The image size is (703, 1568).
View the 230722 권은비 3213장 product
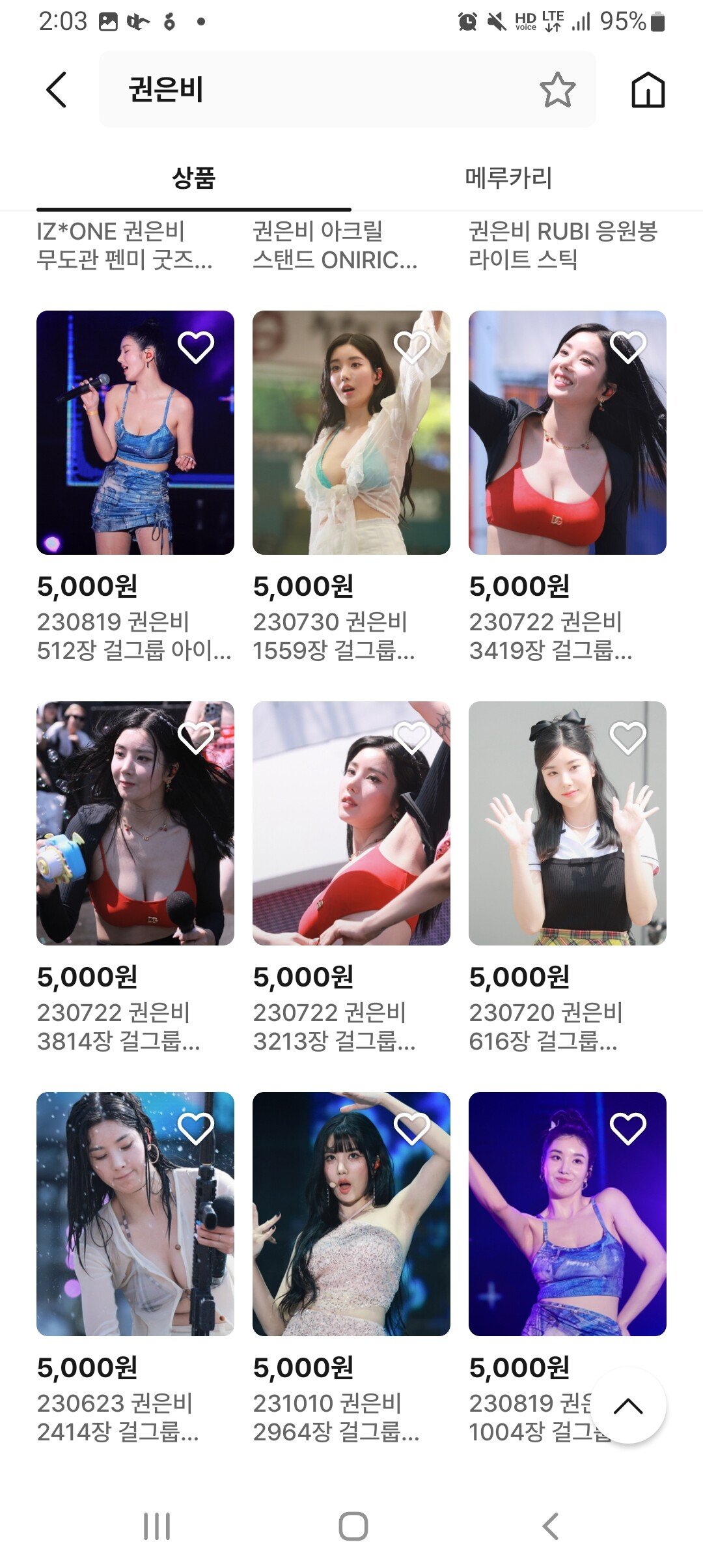[x=351, y=824]
